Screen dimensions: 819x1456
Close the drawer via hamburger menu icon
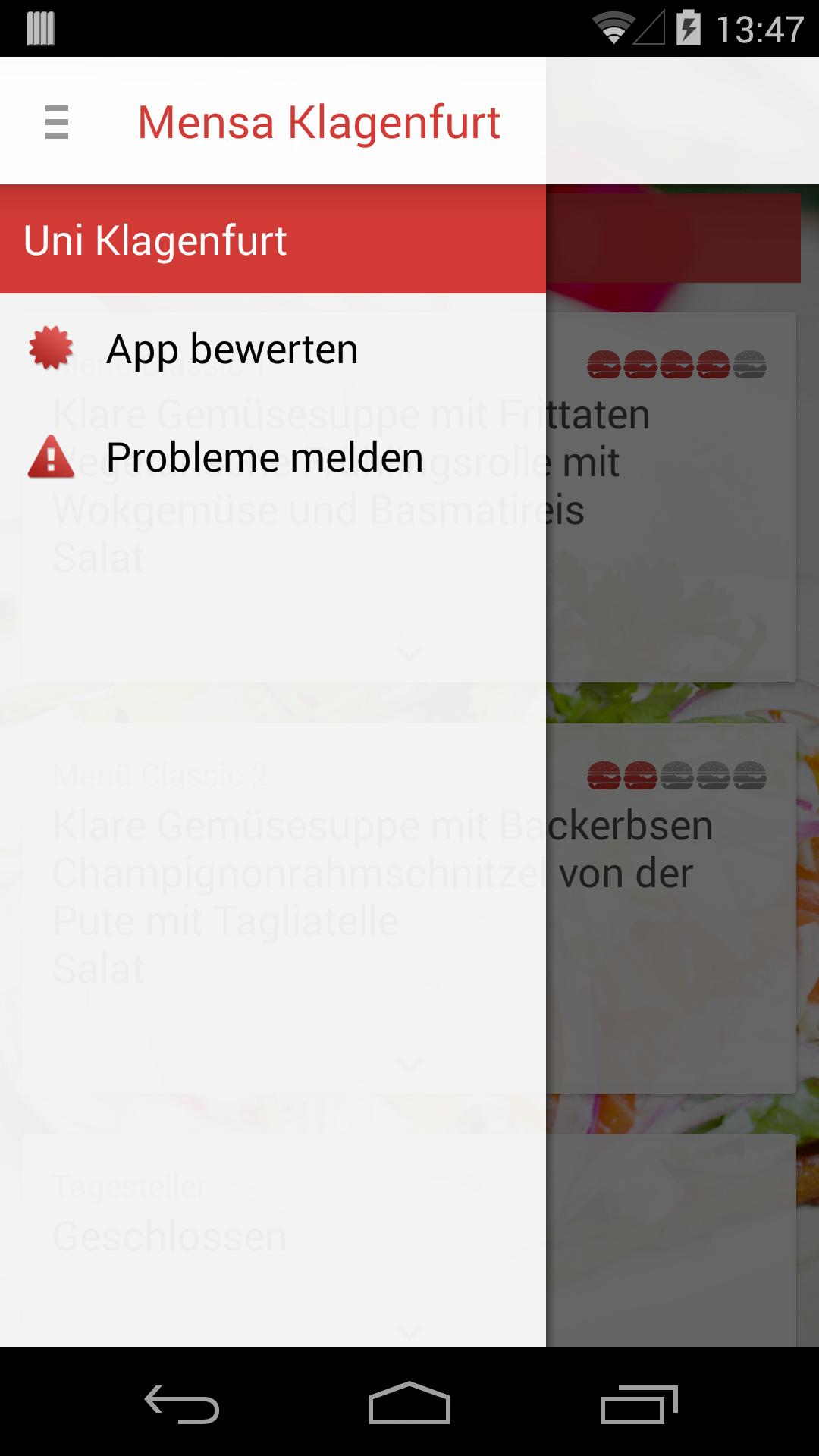pyautogui.click(x=57, y=121)
